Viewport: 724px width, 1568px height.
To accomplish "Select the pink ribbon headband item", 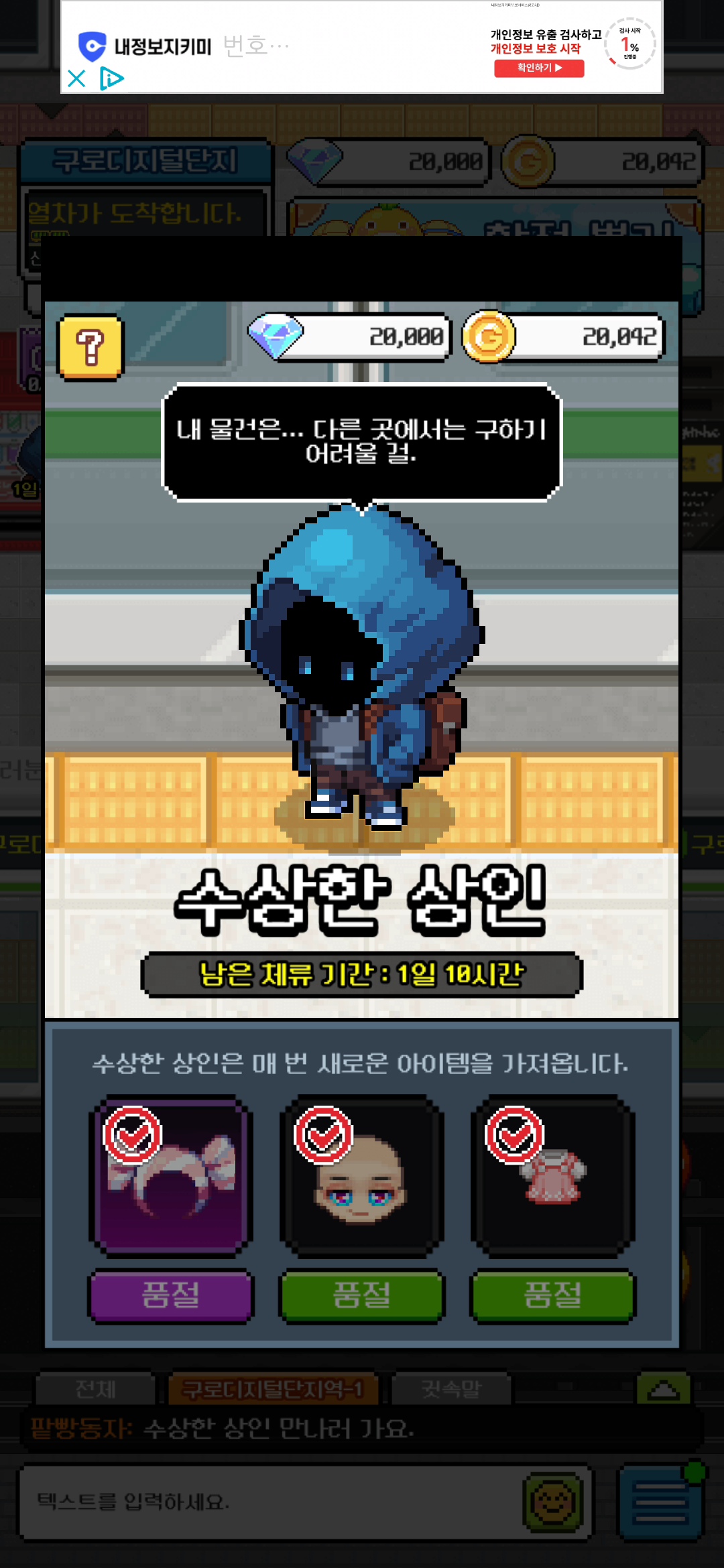I will (x=171, y=1176).
